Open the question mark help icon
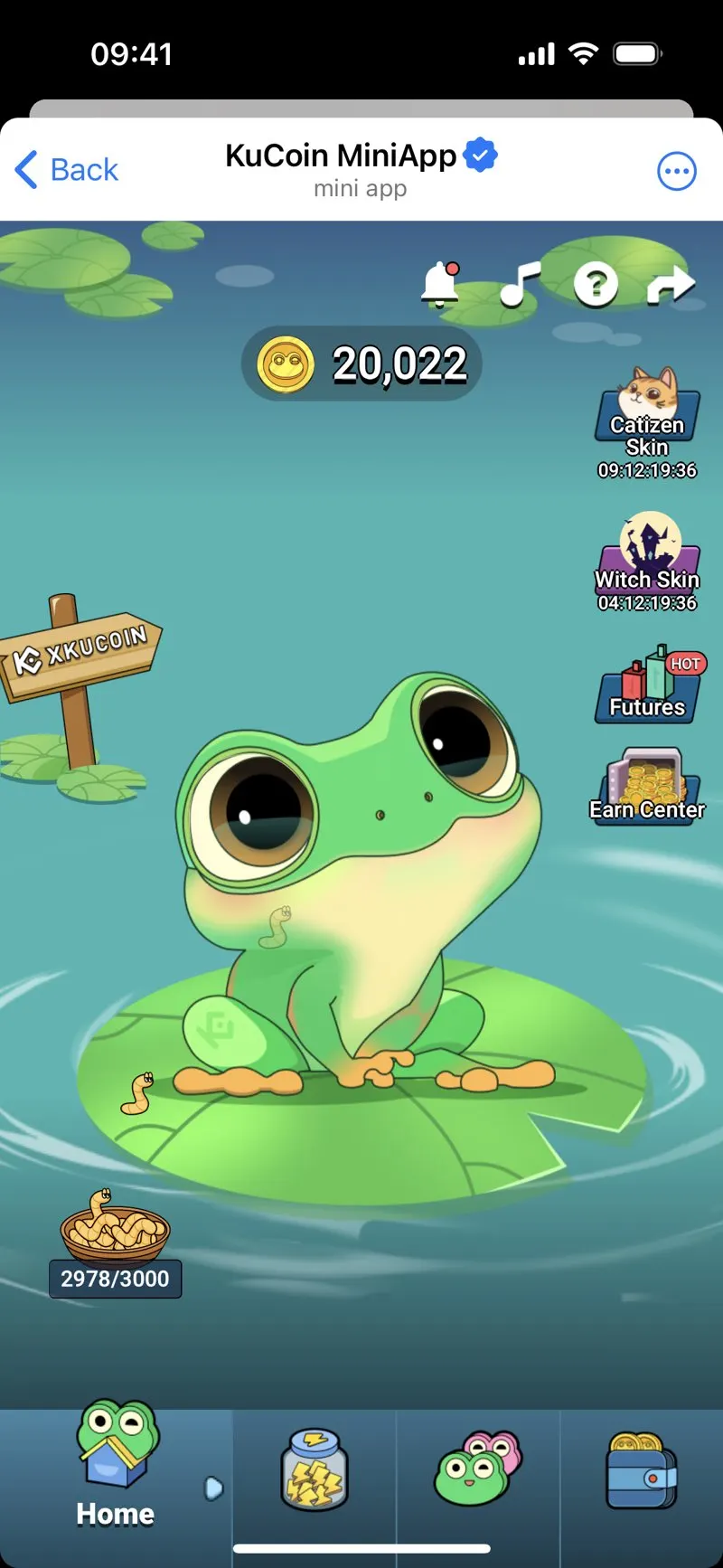723x1568 pixels. [596, 285]
